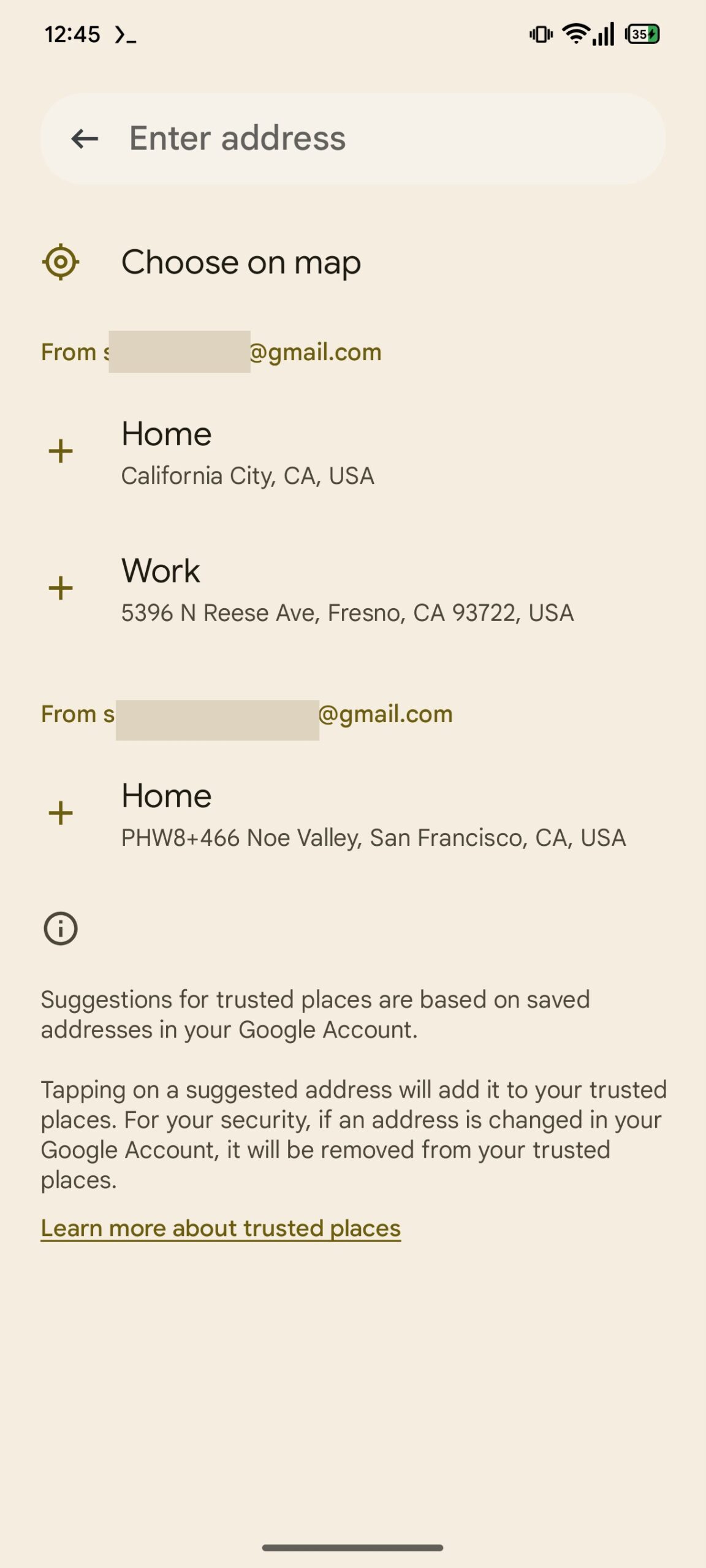Open Learn more about trusted places
The image size is (706, 1568).
(x=221, y=1228)
